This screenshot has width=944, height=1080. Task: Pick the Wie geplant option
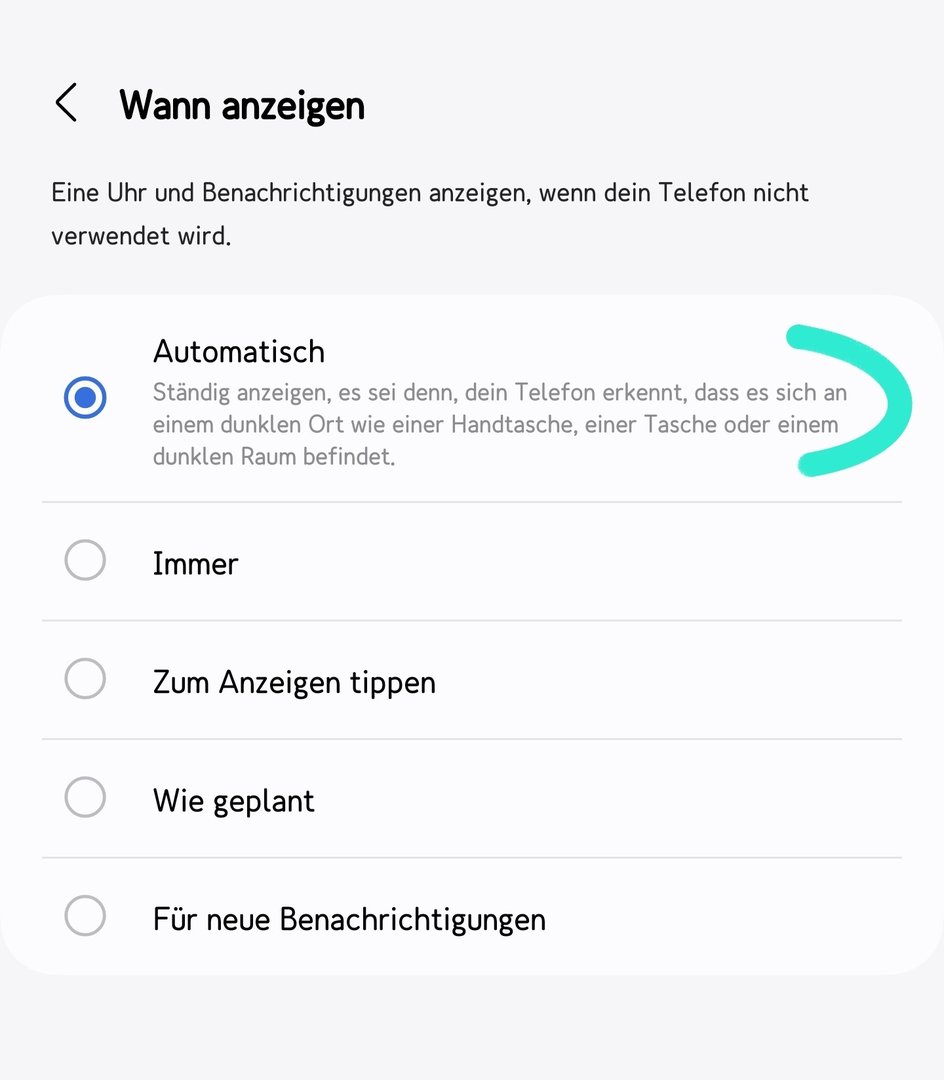point(85,798)
